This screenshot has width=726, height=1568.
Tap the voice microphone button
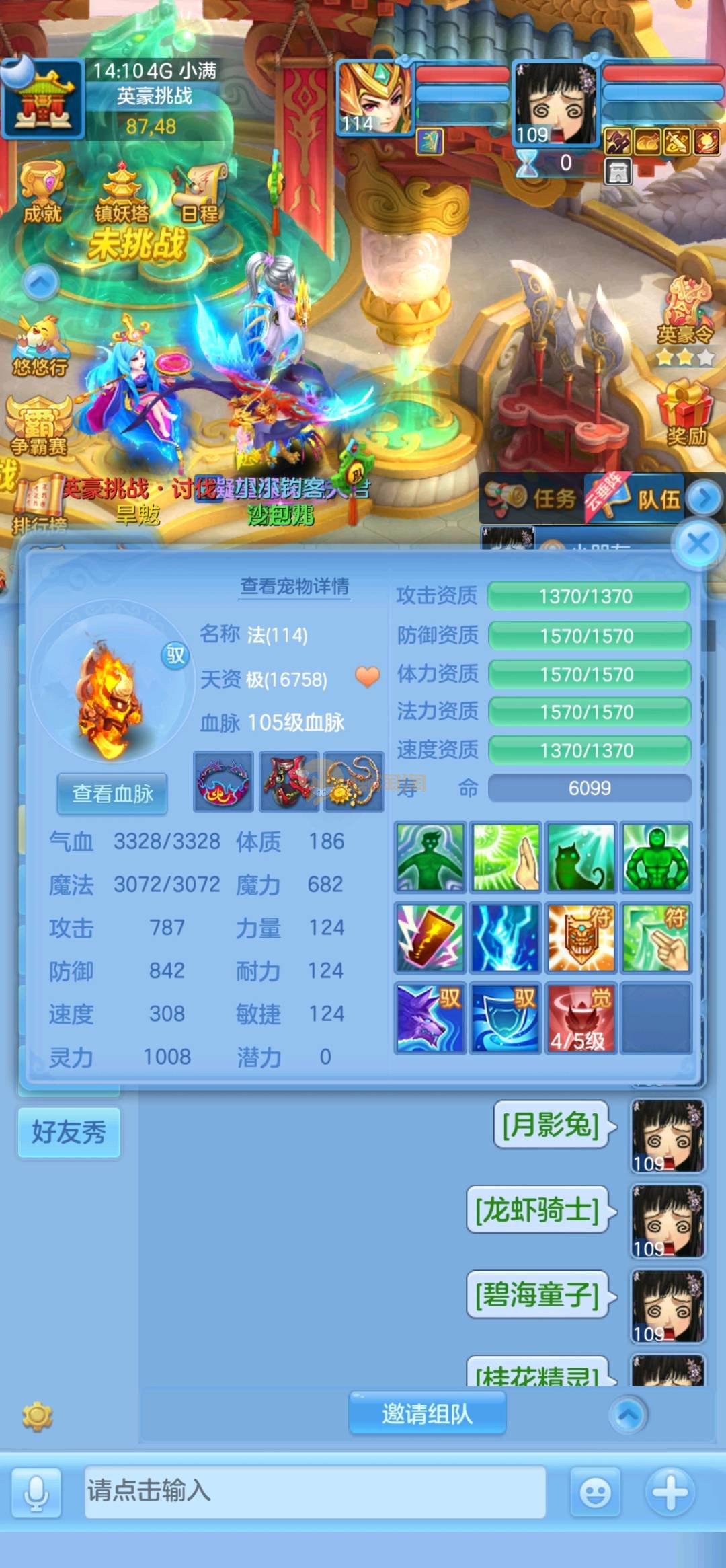tap(36, 1492)
